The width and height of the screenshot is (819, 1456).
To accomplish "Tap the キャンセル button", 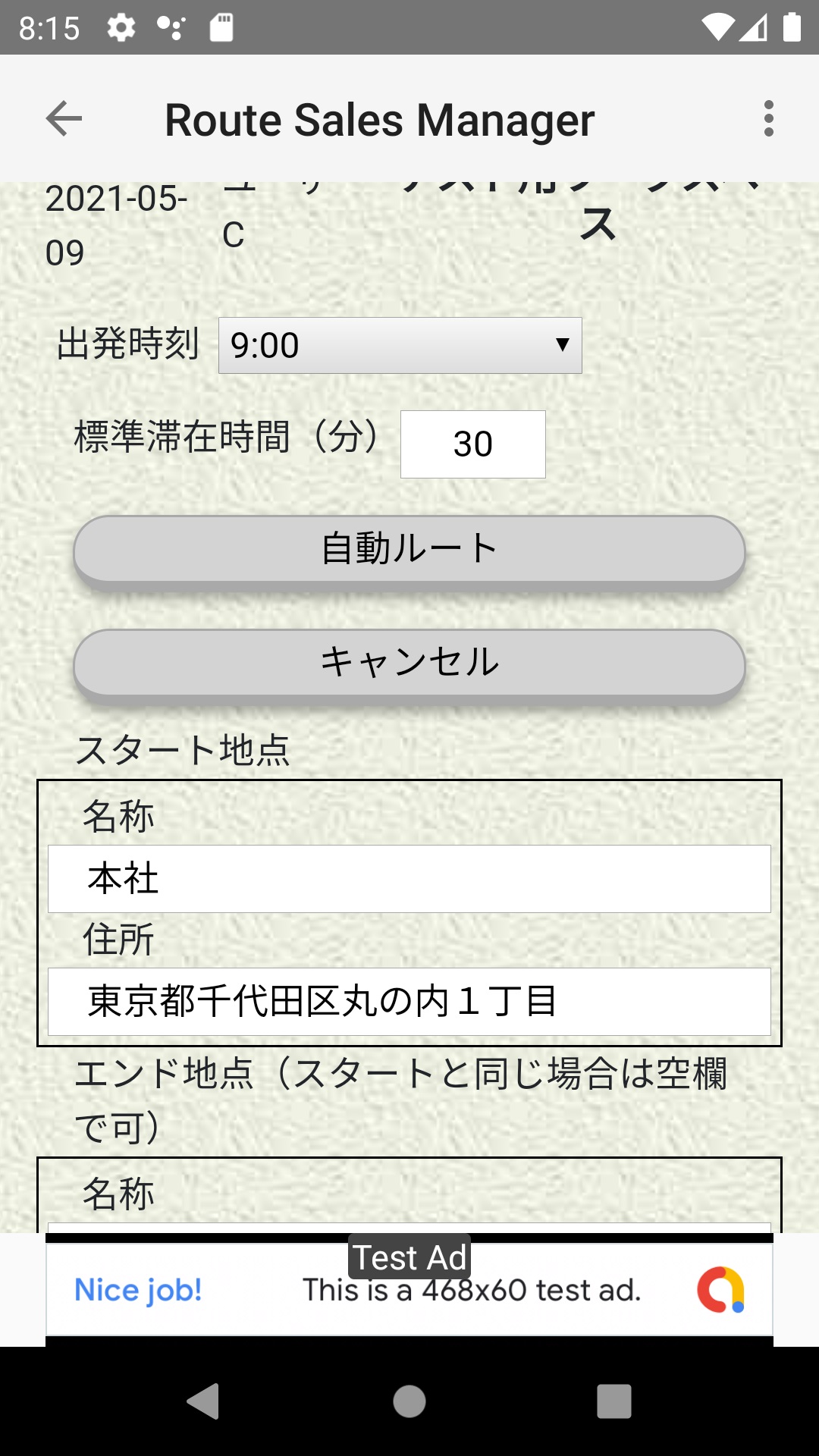I will 409,663.
